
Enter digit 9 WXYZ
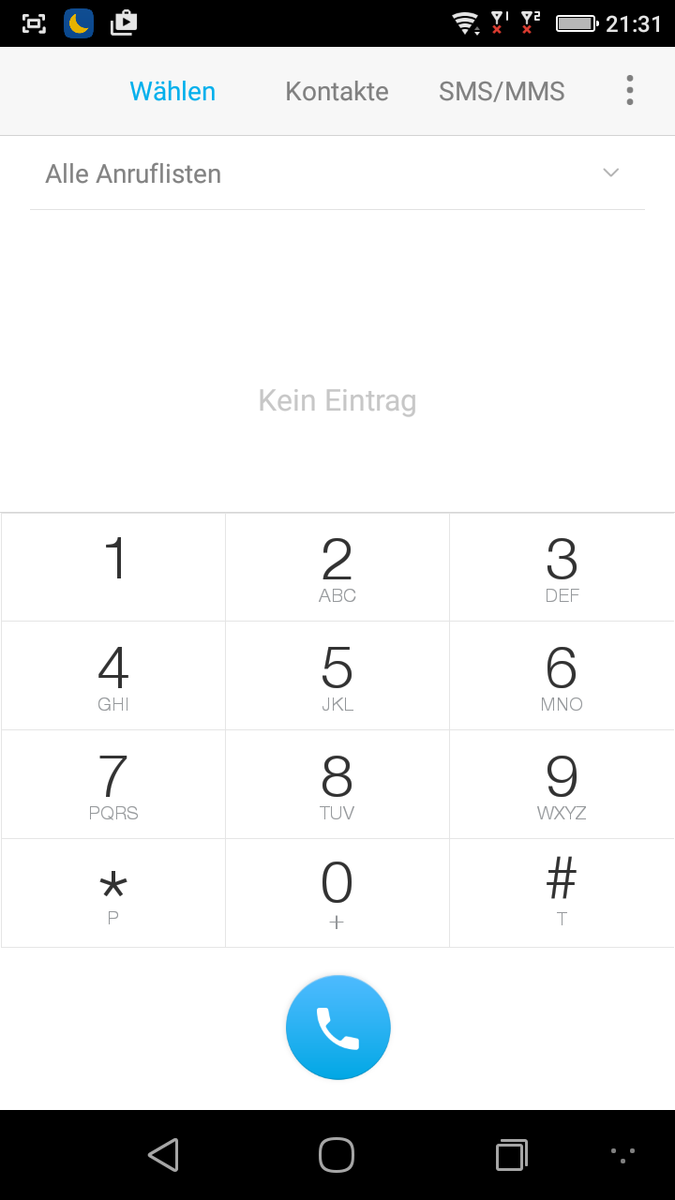(x=562, y=785)
